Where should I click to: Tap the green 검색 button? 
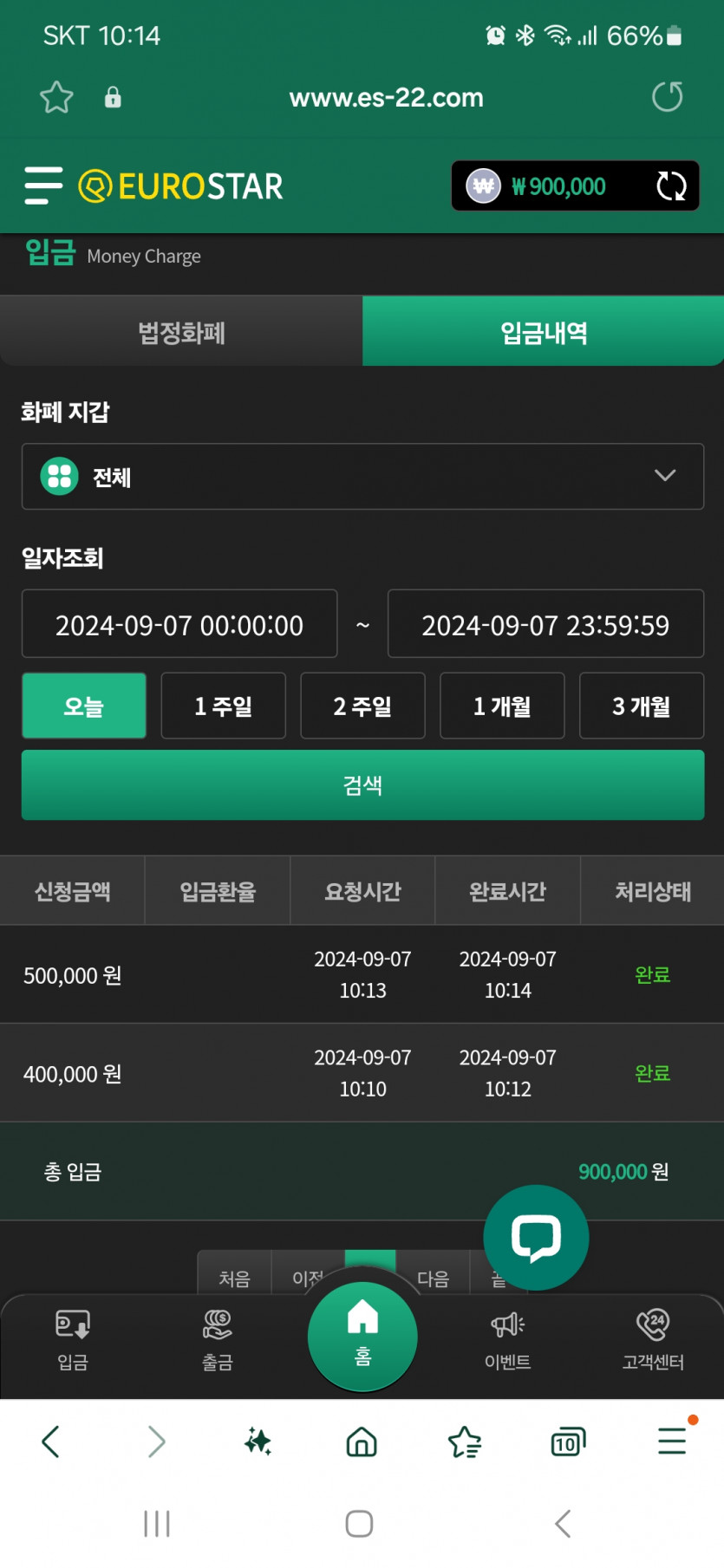click(362, 785)
